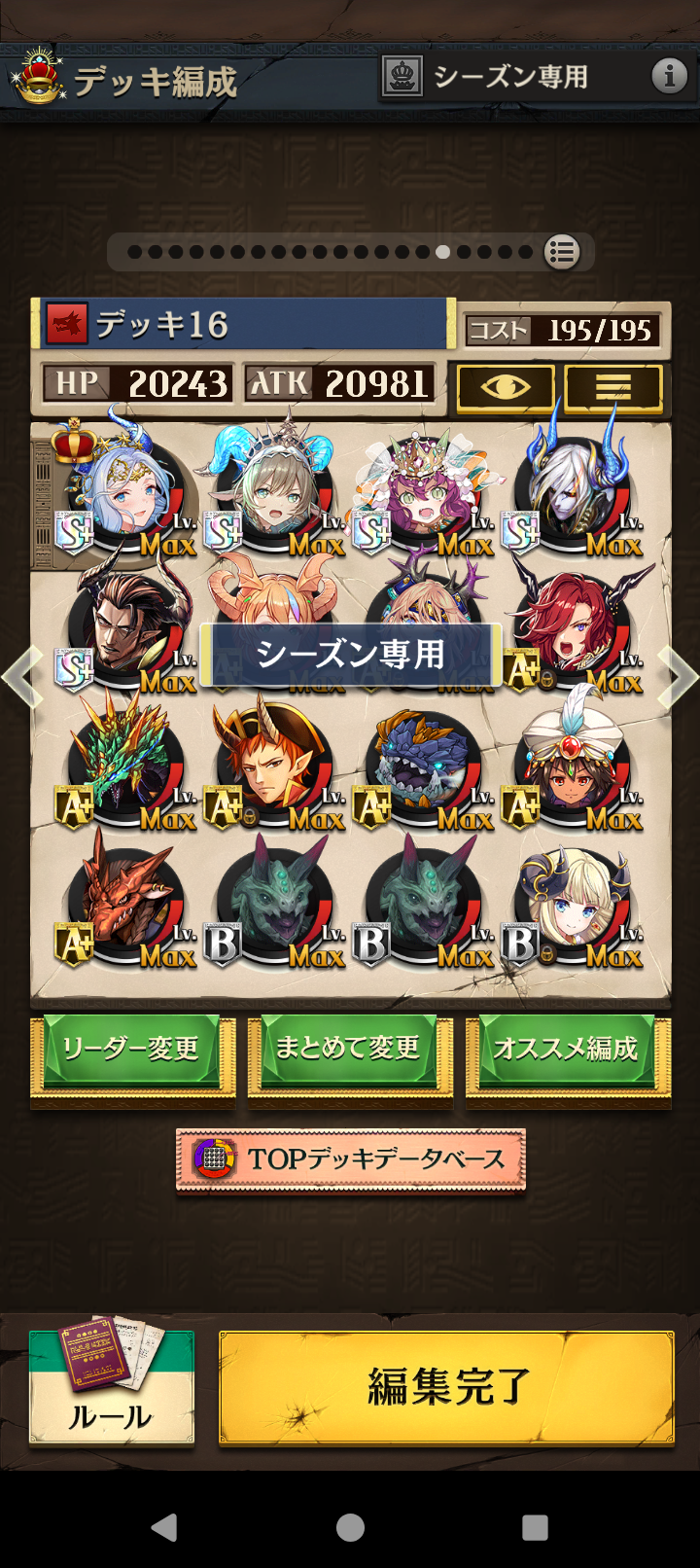Open the deck list icon beside the dots
The image size is (700, 1568).
[x=562, y=252]
